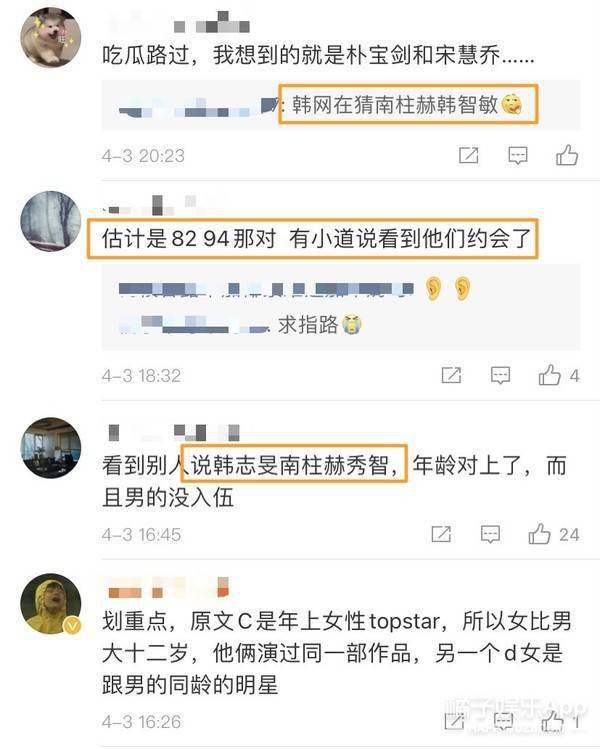Open the 韩网在猜南柱赫韩智敏 reply
This screenshot has height=749, width=600.
tap(408, 104)
